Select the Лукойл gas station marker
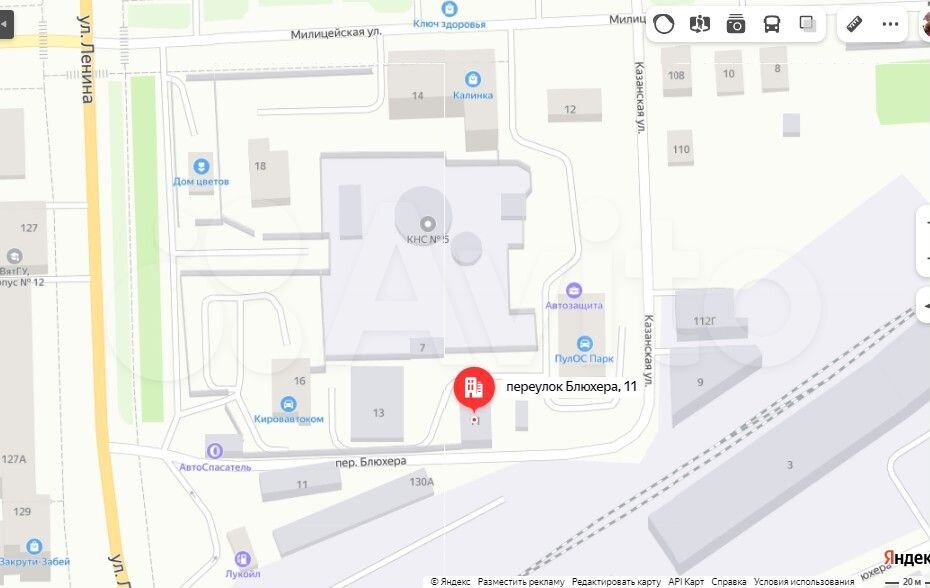Viewport: 930px width, 588px height. tap(241, 559)
